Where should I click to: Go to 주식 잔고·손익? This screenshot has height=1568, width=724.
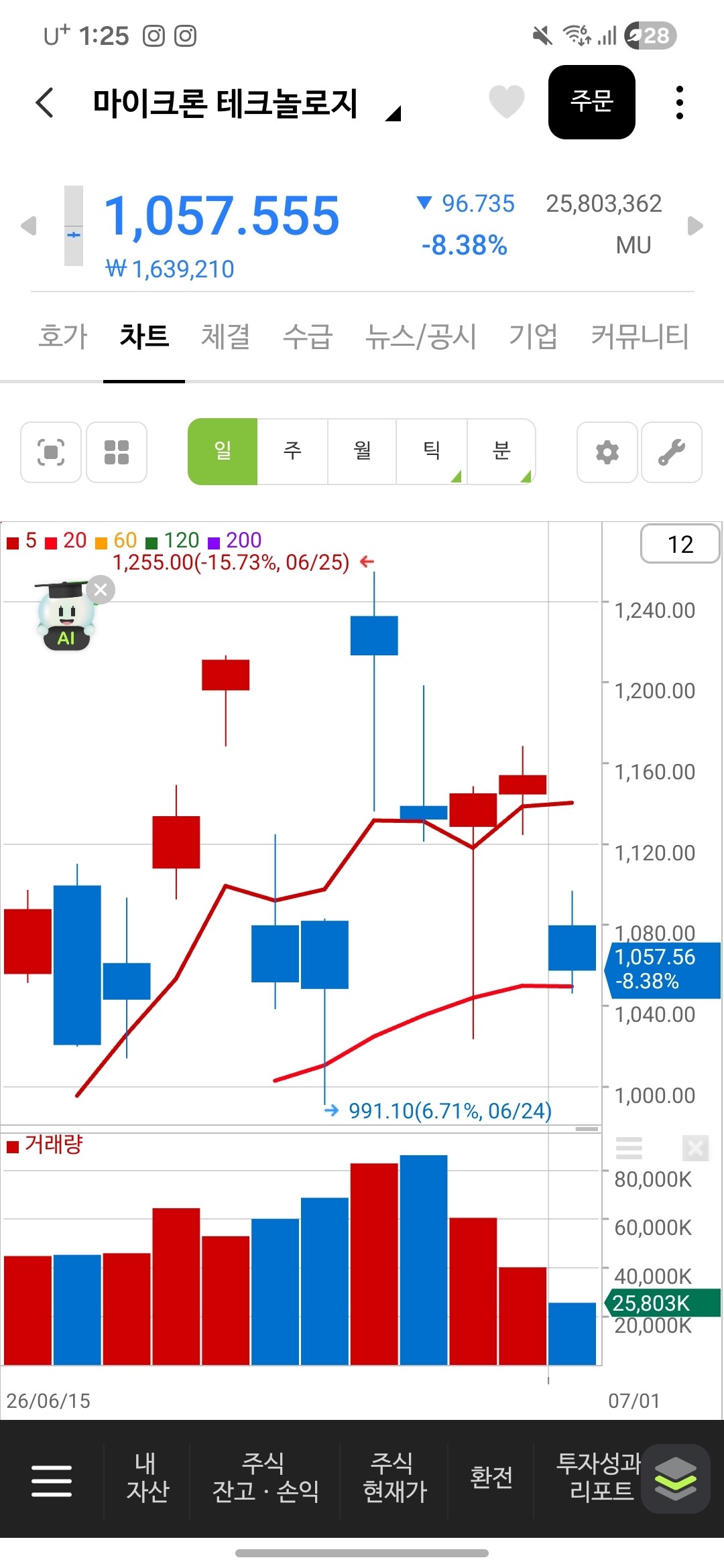tap(265, 1477)
